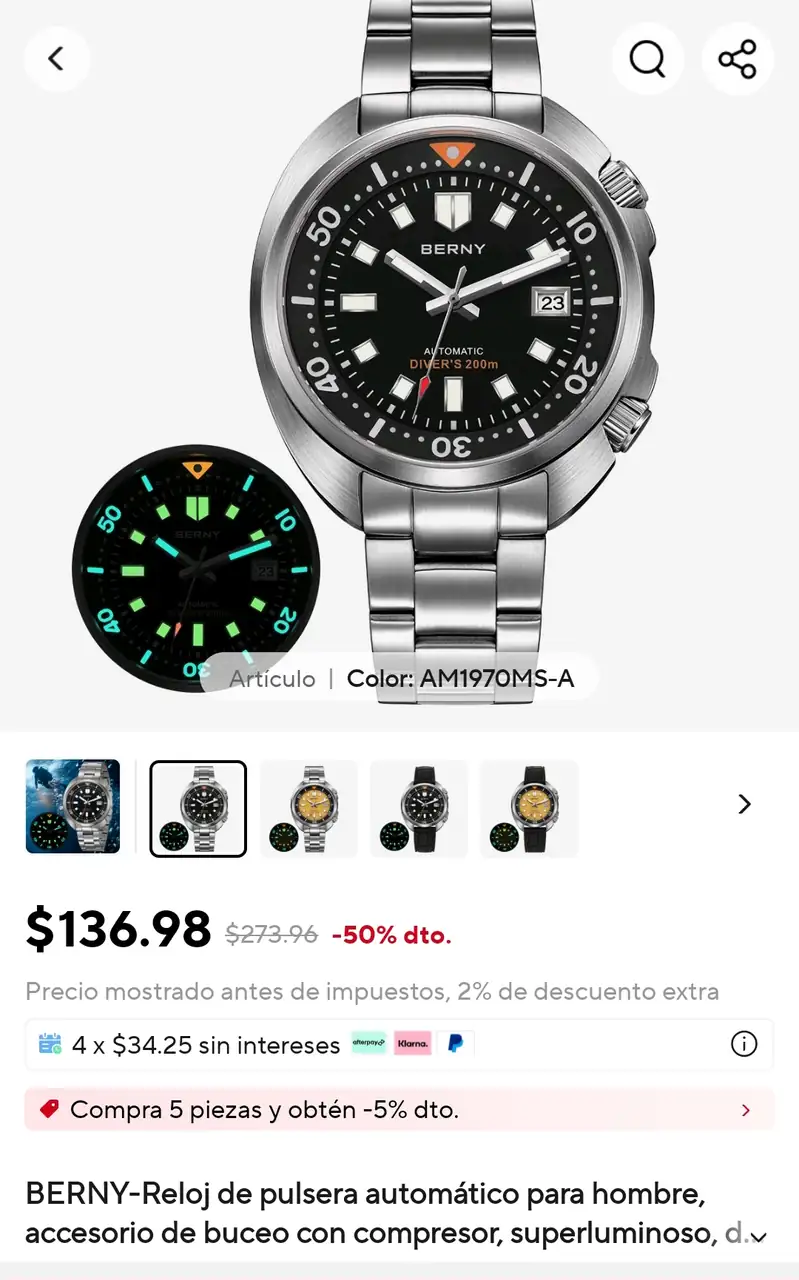
Task: Open the installment payment info icon
Action: 744,1044
